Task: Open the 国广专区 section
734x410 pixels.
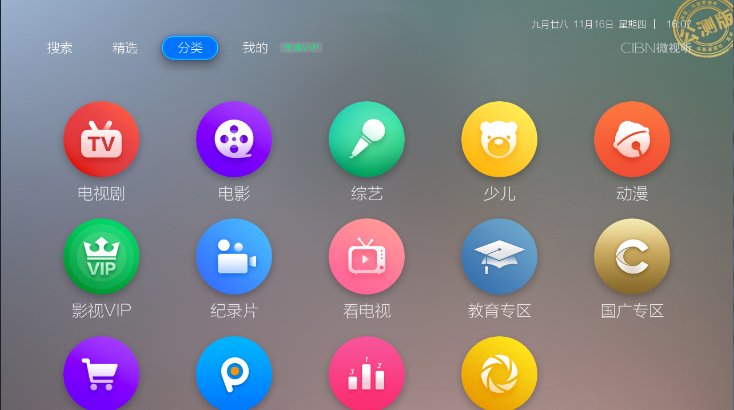Action: (632, 257)
